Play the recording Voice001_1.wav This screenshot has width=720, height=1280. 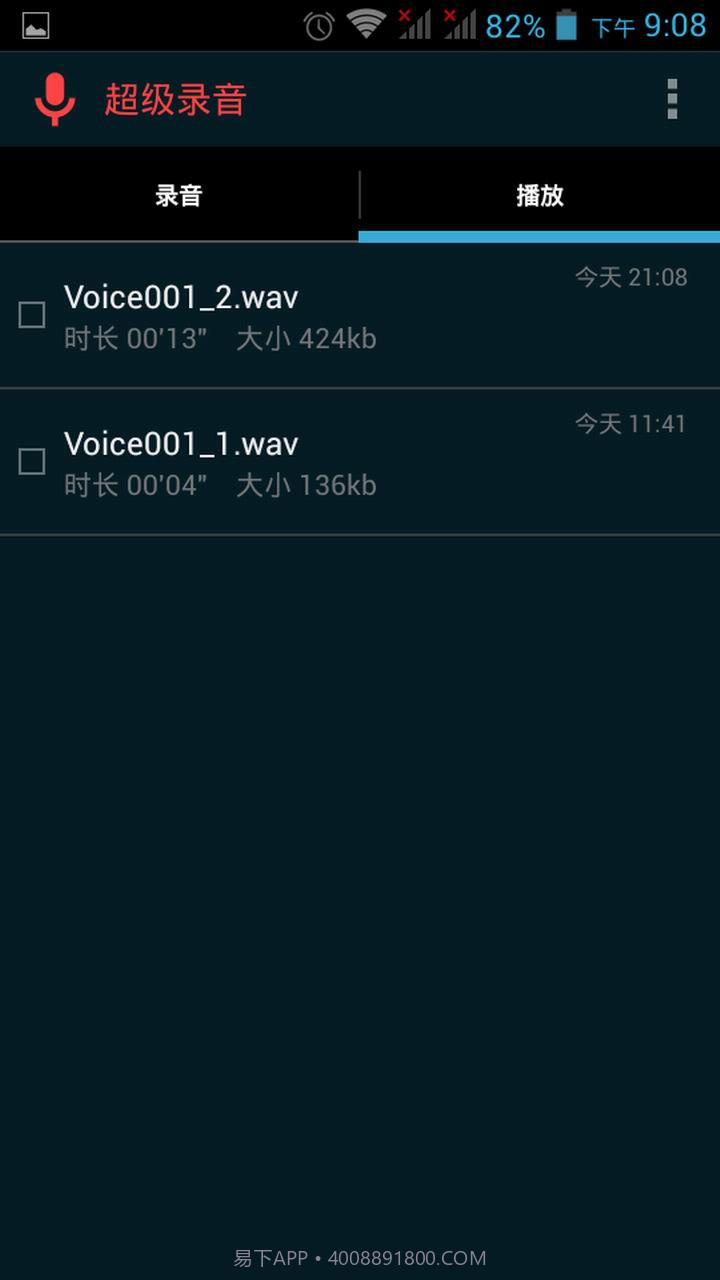[180, 443]
